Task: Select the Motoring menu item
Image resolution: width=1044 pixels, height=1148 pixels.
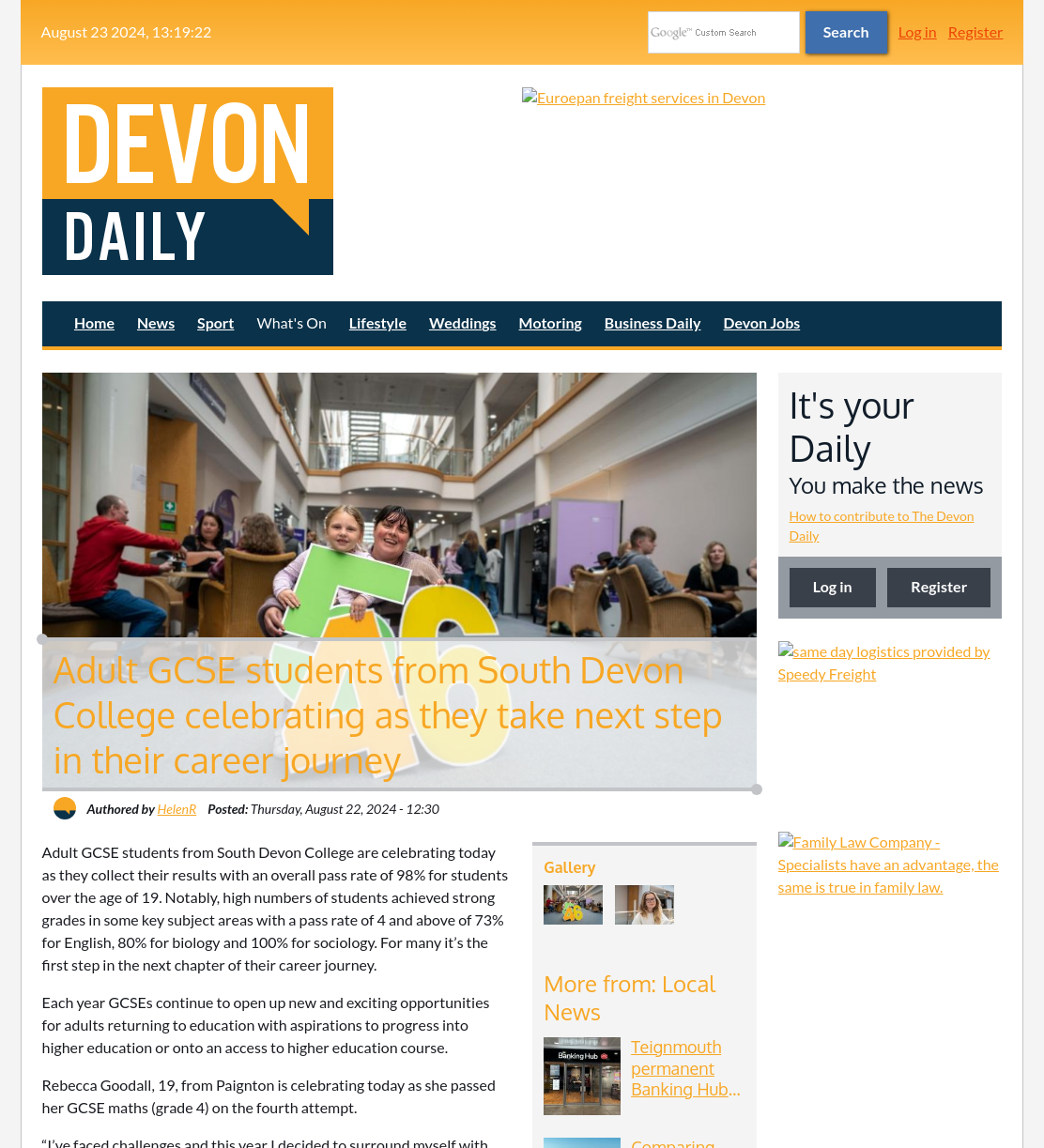Action: pos(550,323)
